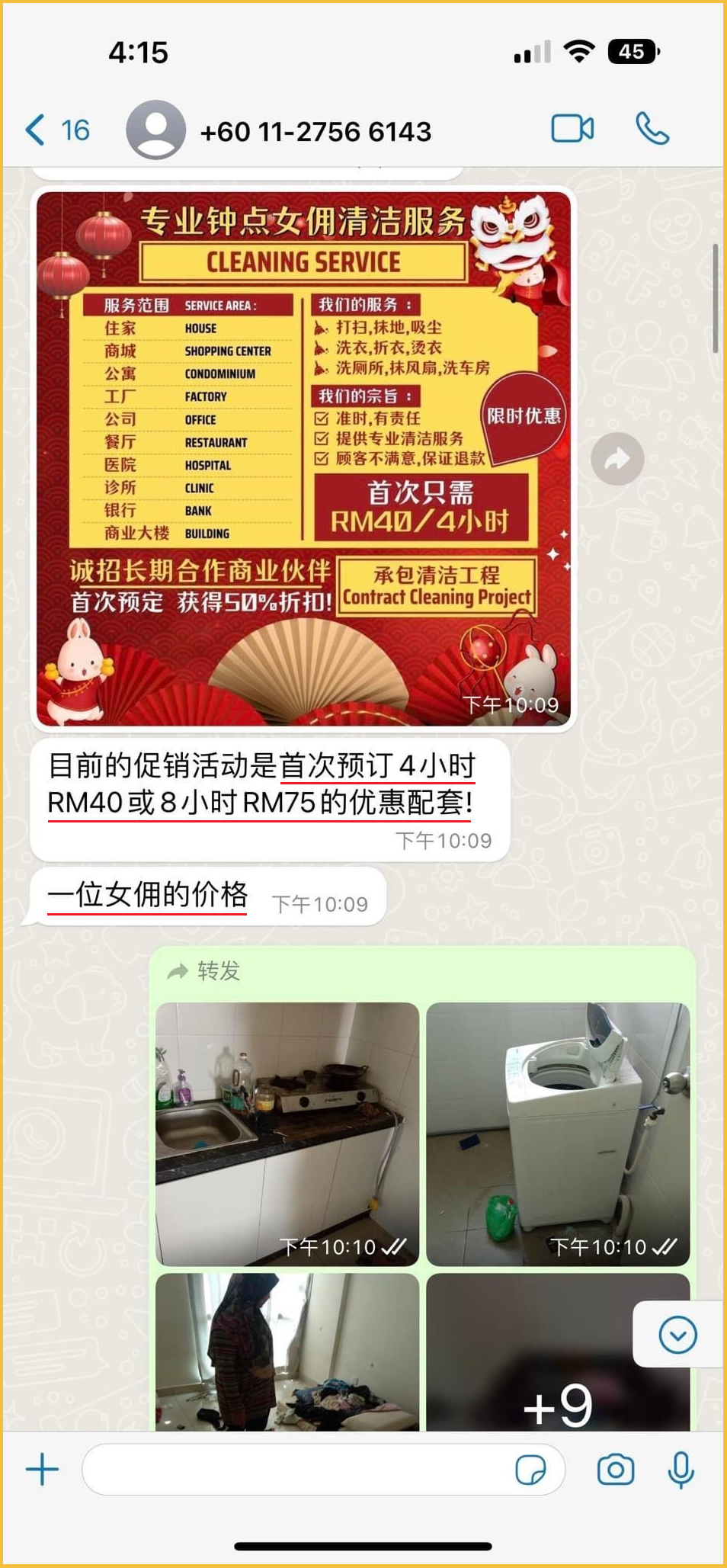The image size is (727, 1568).
Task: Start a voice call
Action: click(x=652, y=129)
